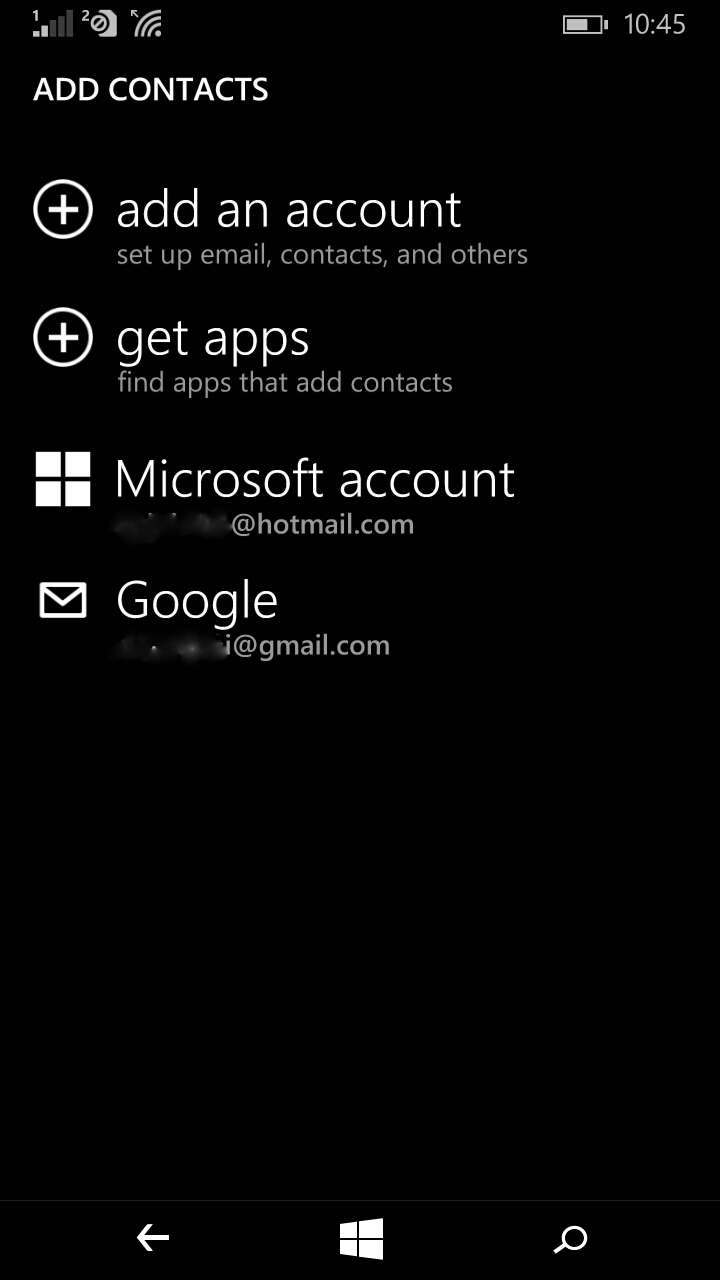Select the Google gmail account
Viewport: 720px width, 1280px height.
pyautogui.click(x=213, y=615)
